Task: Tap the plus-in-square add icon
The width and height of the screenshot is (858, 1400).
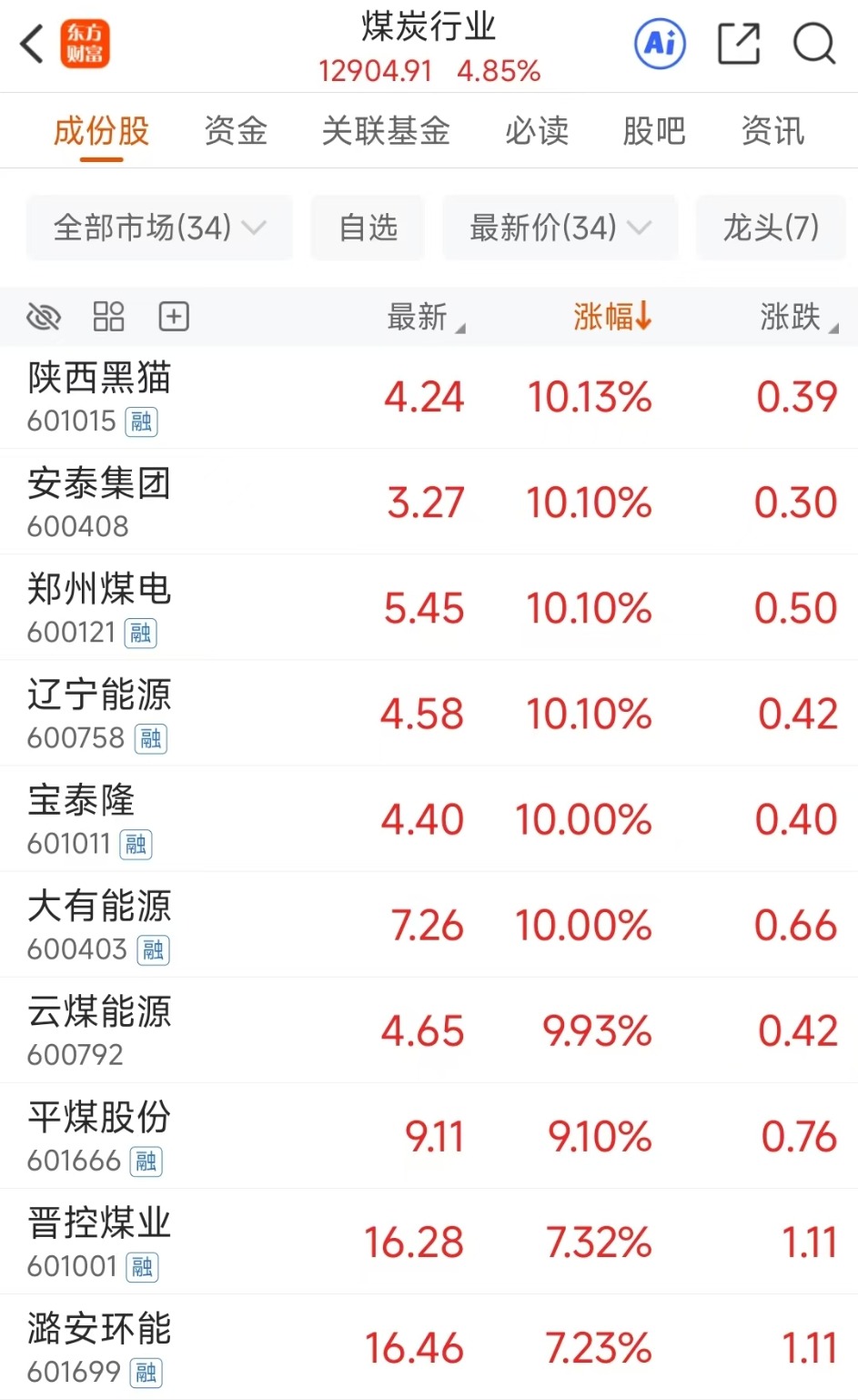Action: click(x=174, y=317)
